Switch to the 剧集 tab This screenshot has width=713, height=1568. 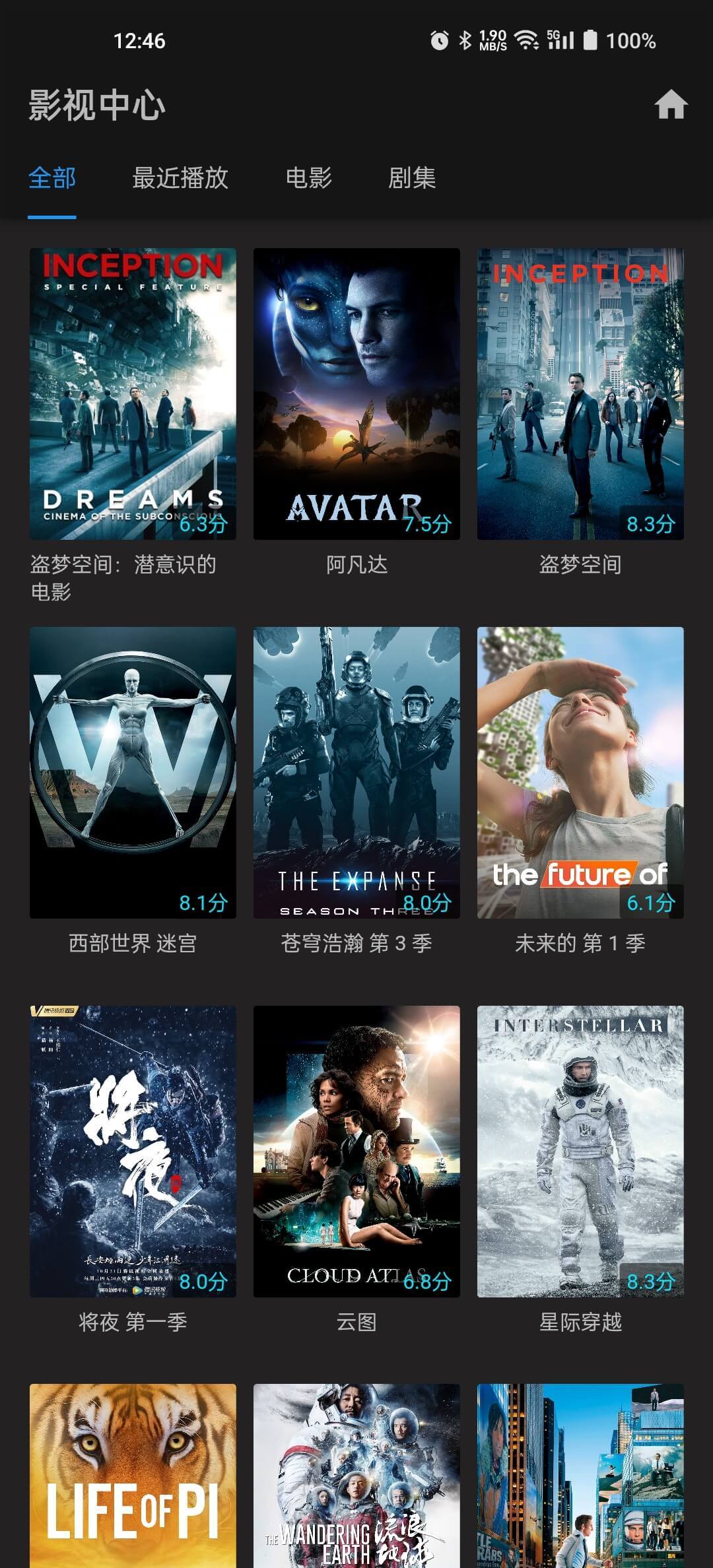click(412, 178)
